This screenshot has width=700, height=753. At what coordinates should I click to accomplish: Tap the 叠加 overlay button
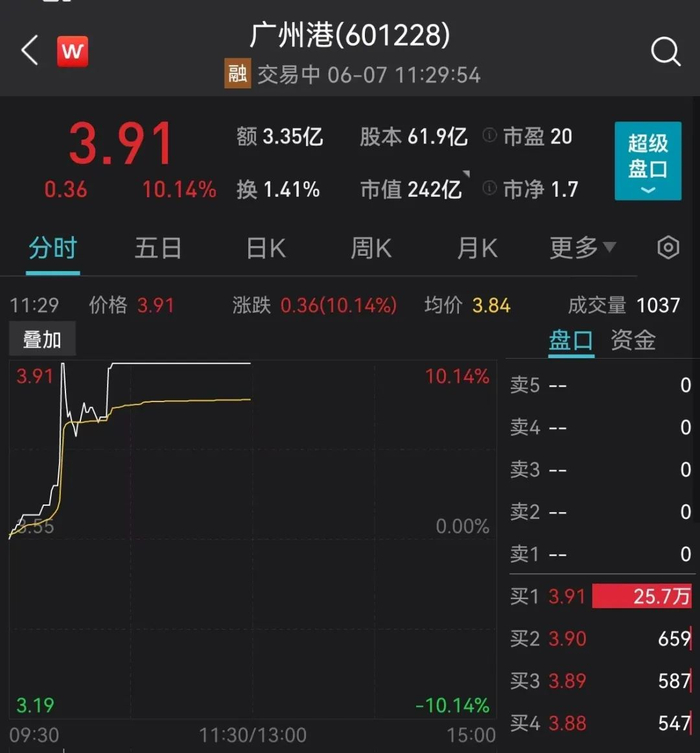click(x=42, y=340)
